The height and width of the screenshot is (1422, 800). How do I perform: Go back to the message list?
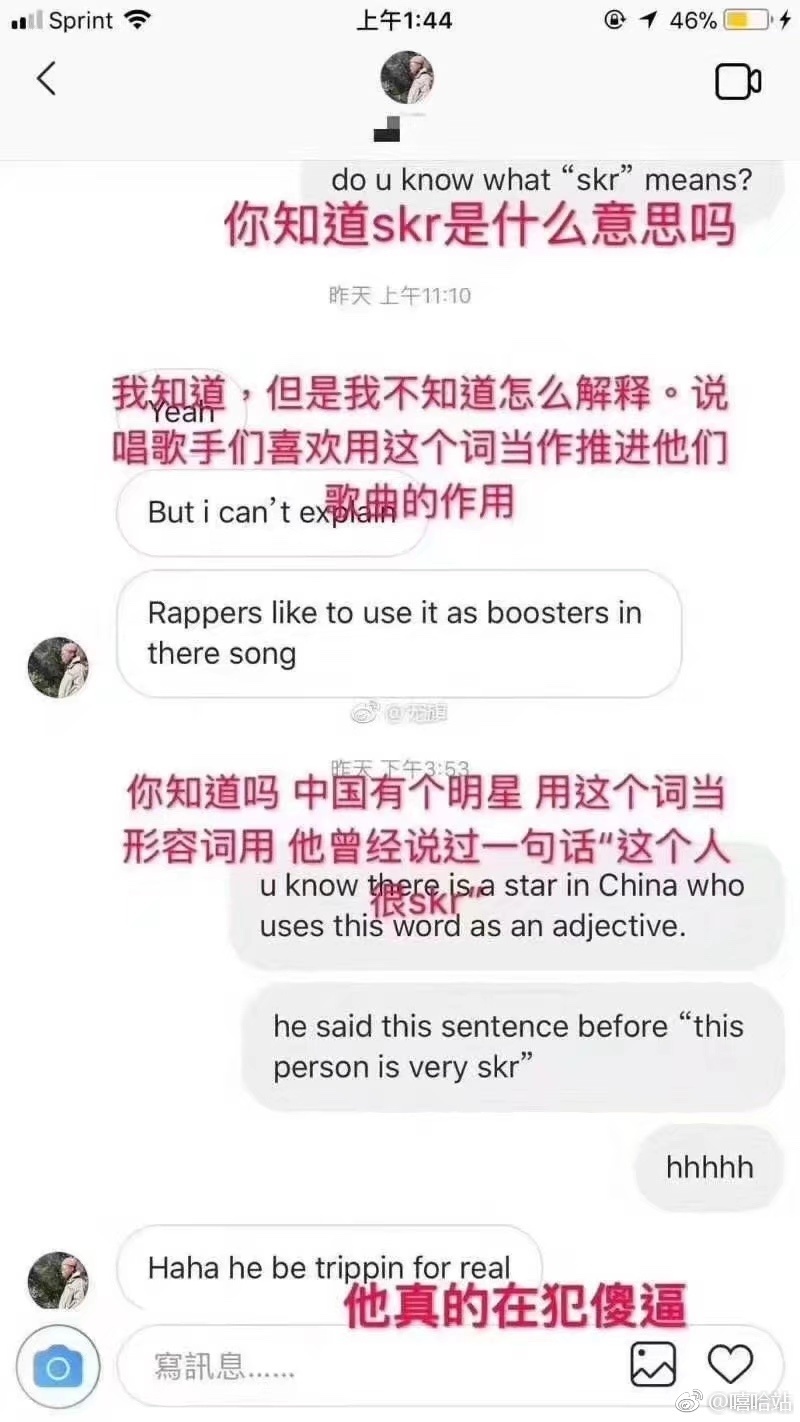coord(46,78)
